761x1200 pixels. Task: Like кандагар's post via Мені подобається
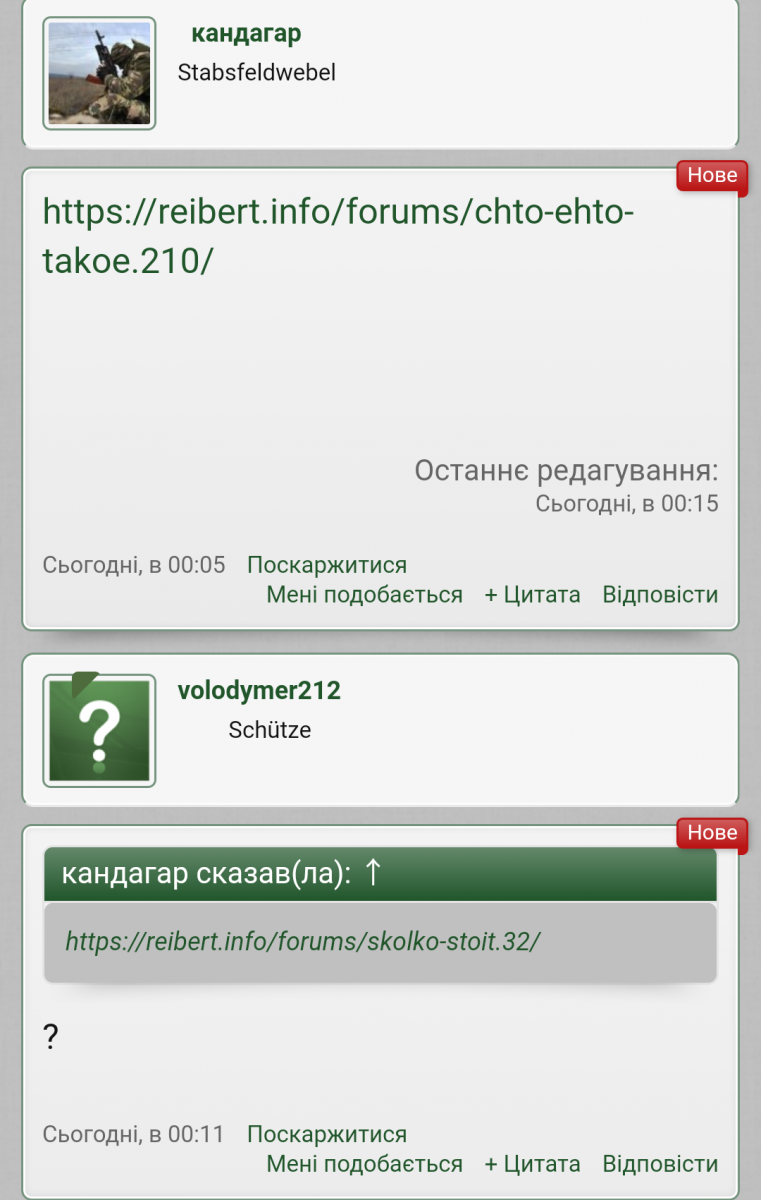click(x=364, y=595)
